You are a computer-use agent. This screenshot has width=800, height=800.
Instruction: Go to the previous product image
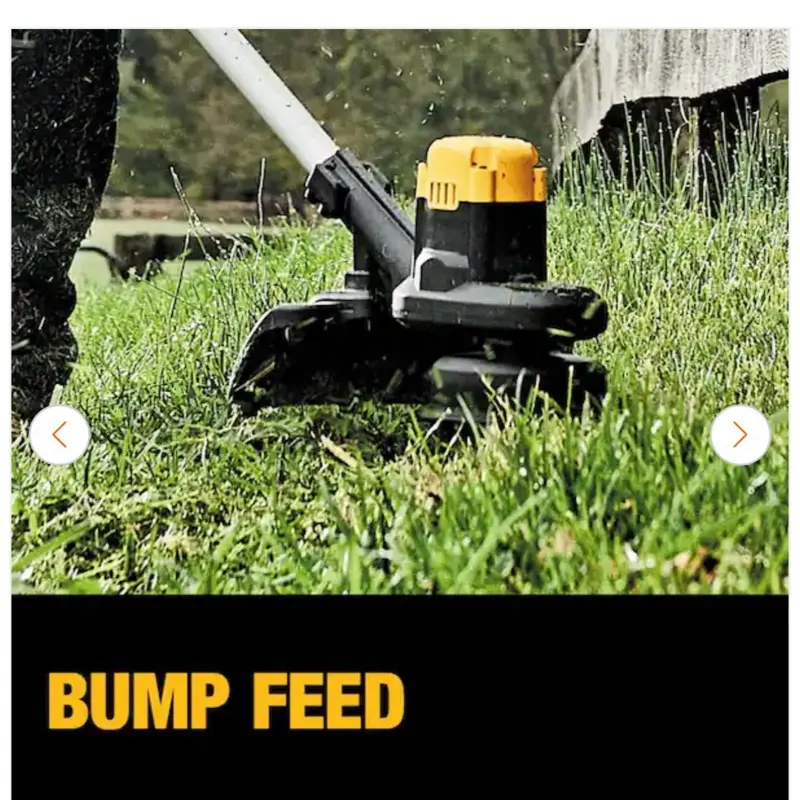[x=60, y=435]
